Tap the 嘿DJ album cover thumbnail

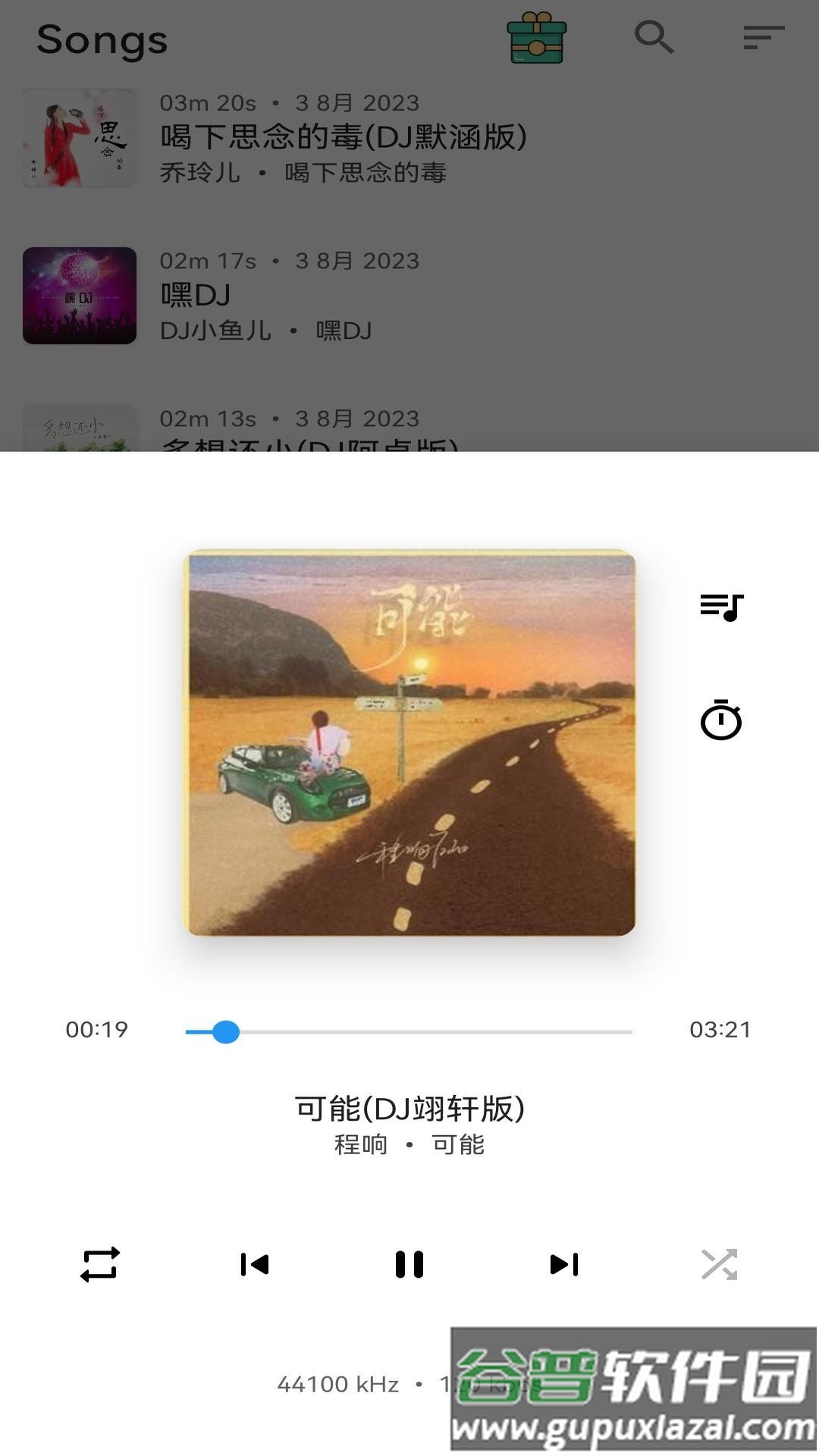pos(79,297)
